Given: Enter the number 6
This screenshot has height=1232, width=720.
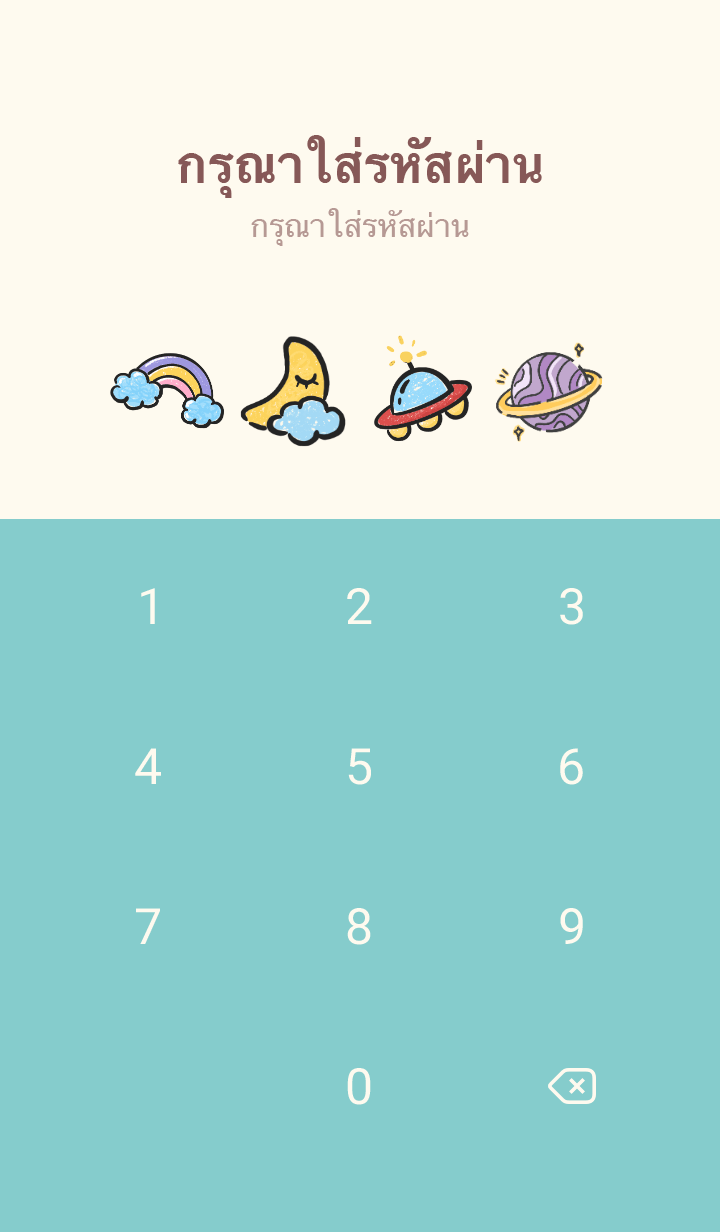Looking at the screenshot, I should (571, 767).
